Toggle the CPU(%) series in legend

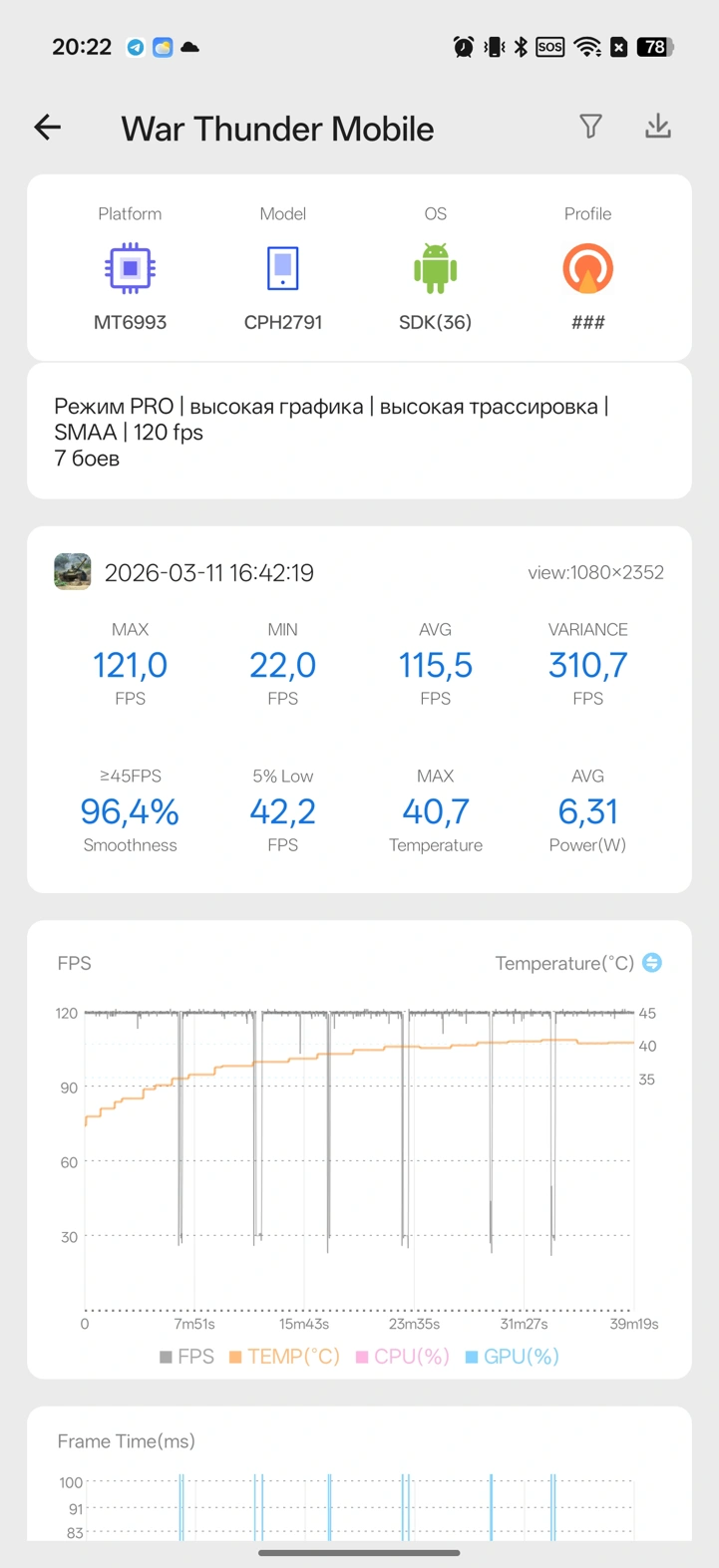403,1357
